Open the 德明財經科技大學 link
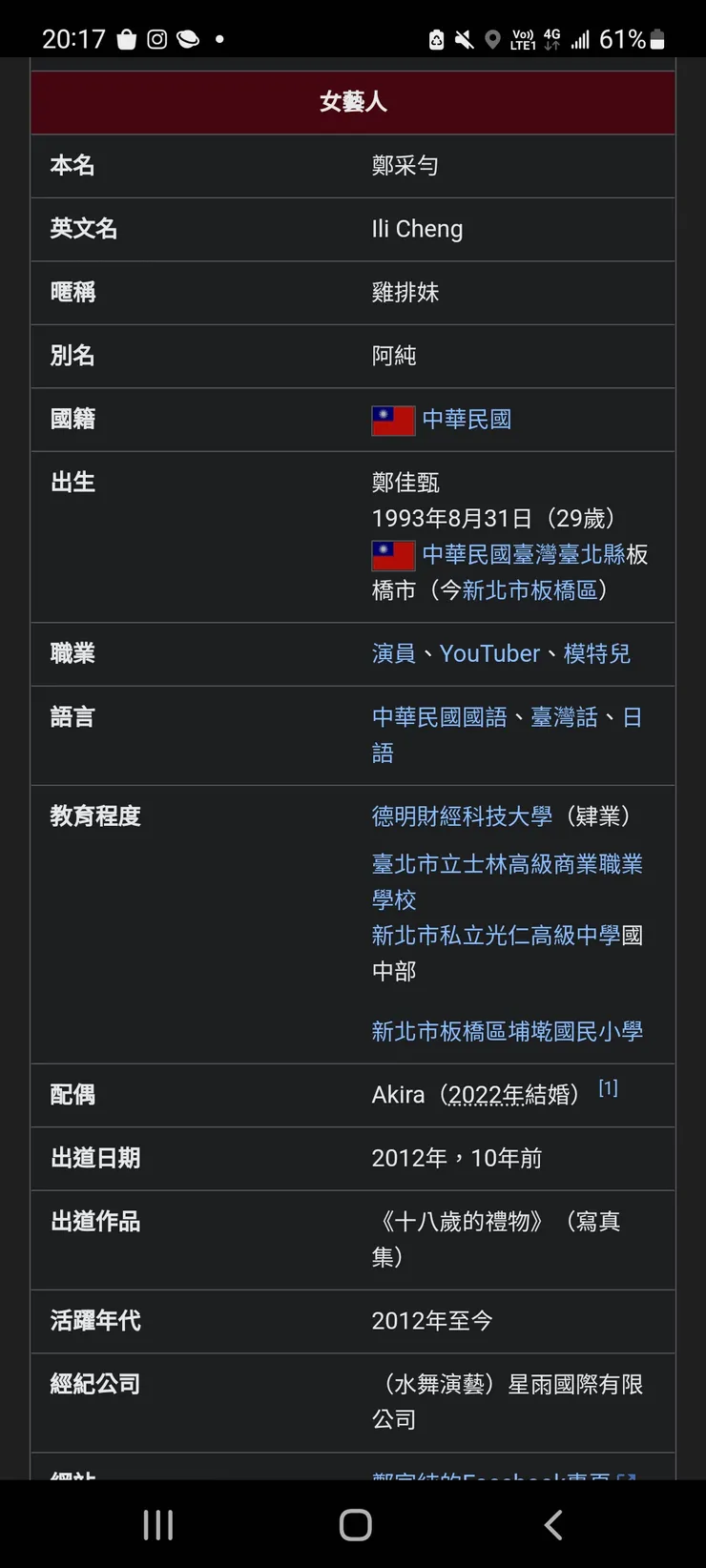 (x=462, y=816)
